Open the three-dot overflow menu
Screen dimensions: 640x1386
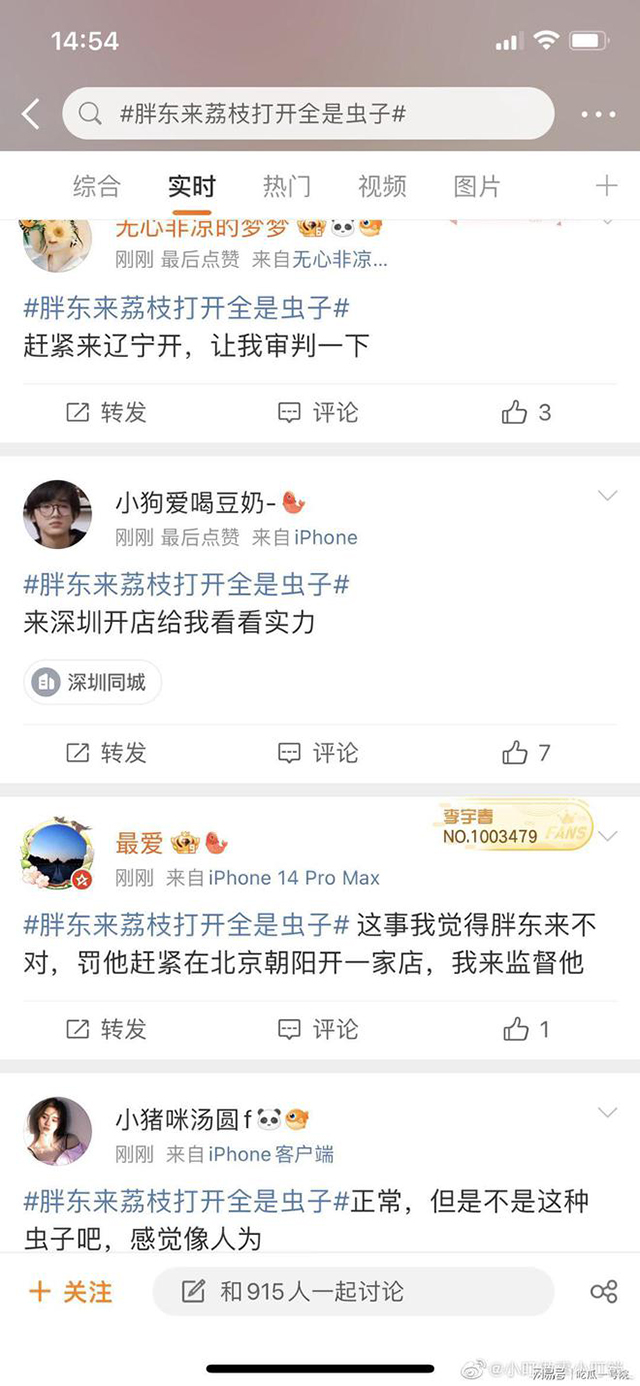[598, 114]
